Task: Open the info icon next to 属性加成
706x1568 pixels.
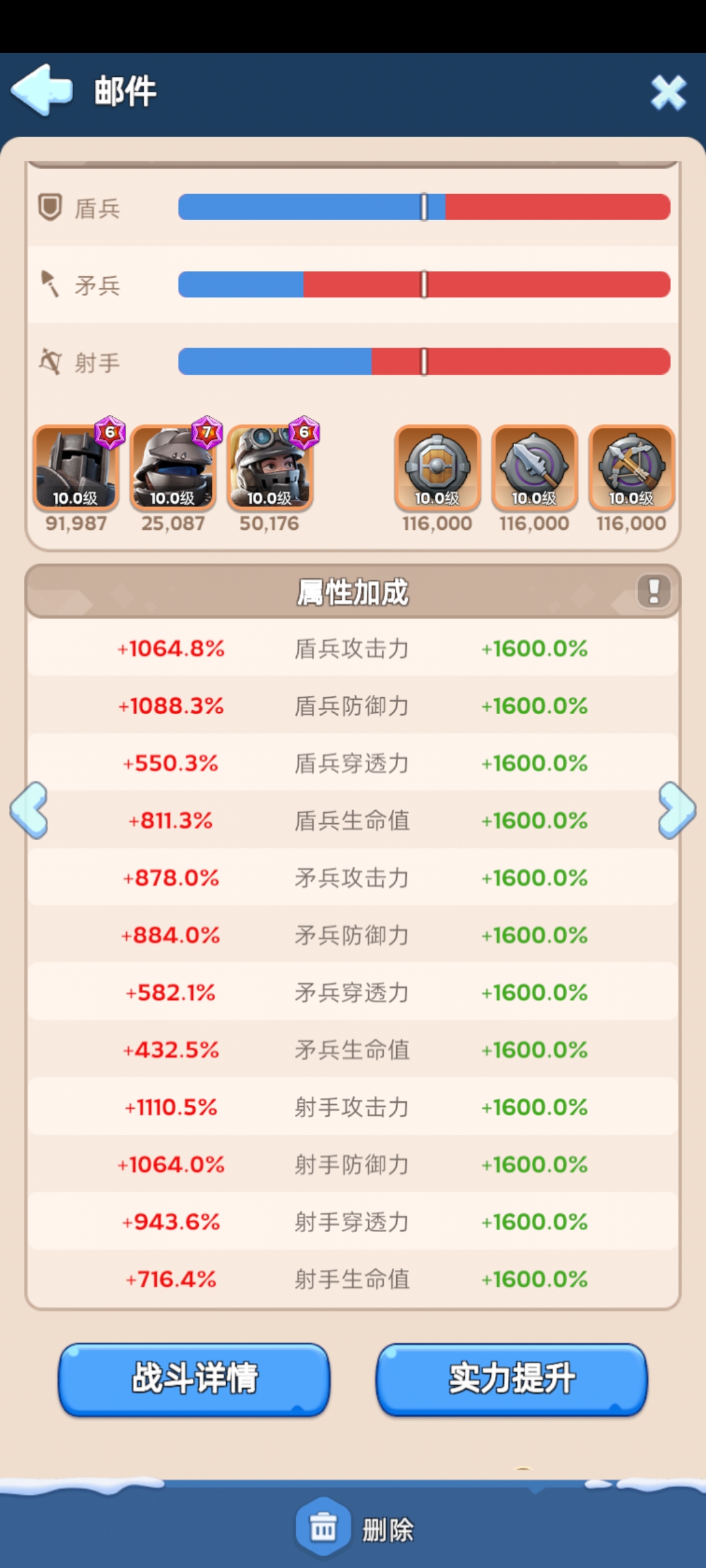Action: point(653,591)
